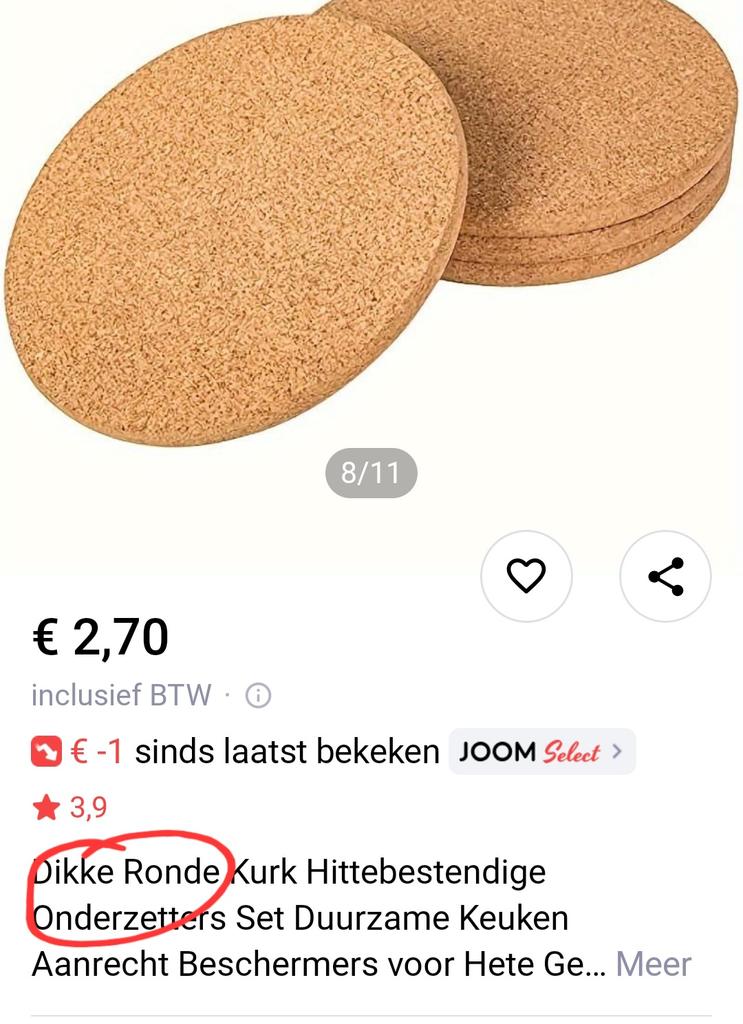Open the JOOM Select badge
The width and height of the screenshot is (743, 1024).
click(x=542, y=752)
